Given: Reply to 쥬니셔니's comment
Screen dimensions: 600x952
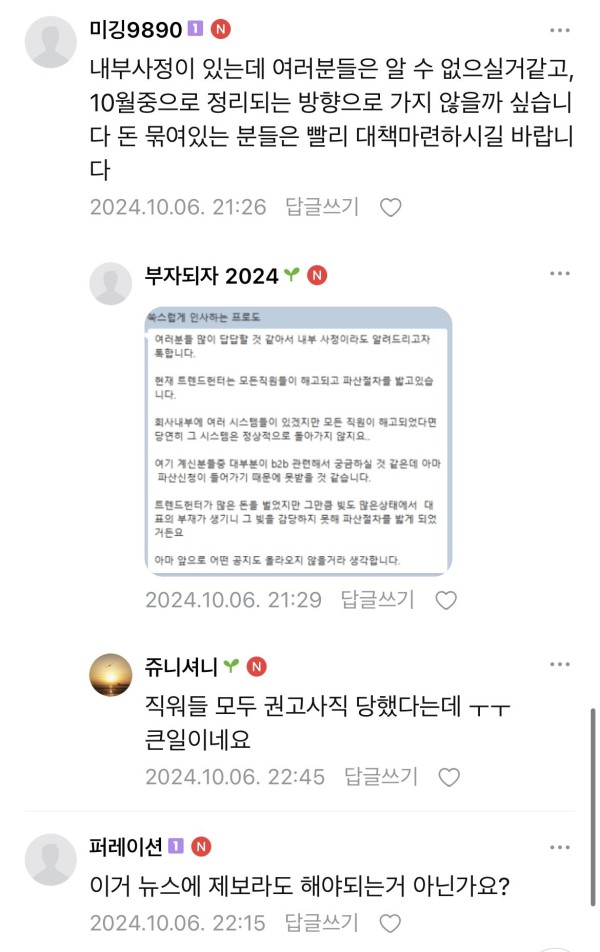Looking at the screenshot, I should click(380, 777).
